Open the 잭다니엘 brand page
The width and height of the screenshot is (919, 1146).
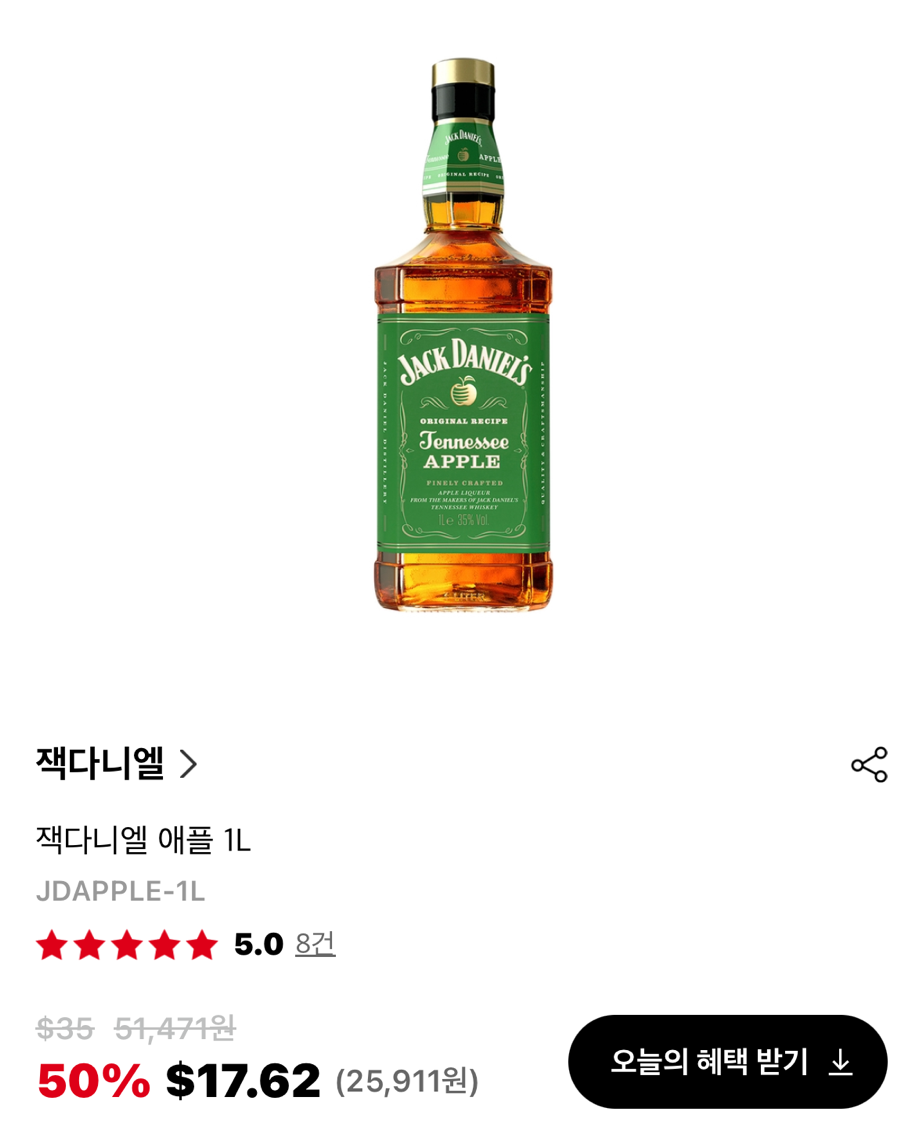117,764
